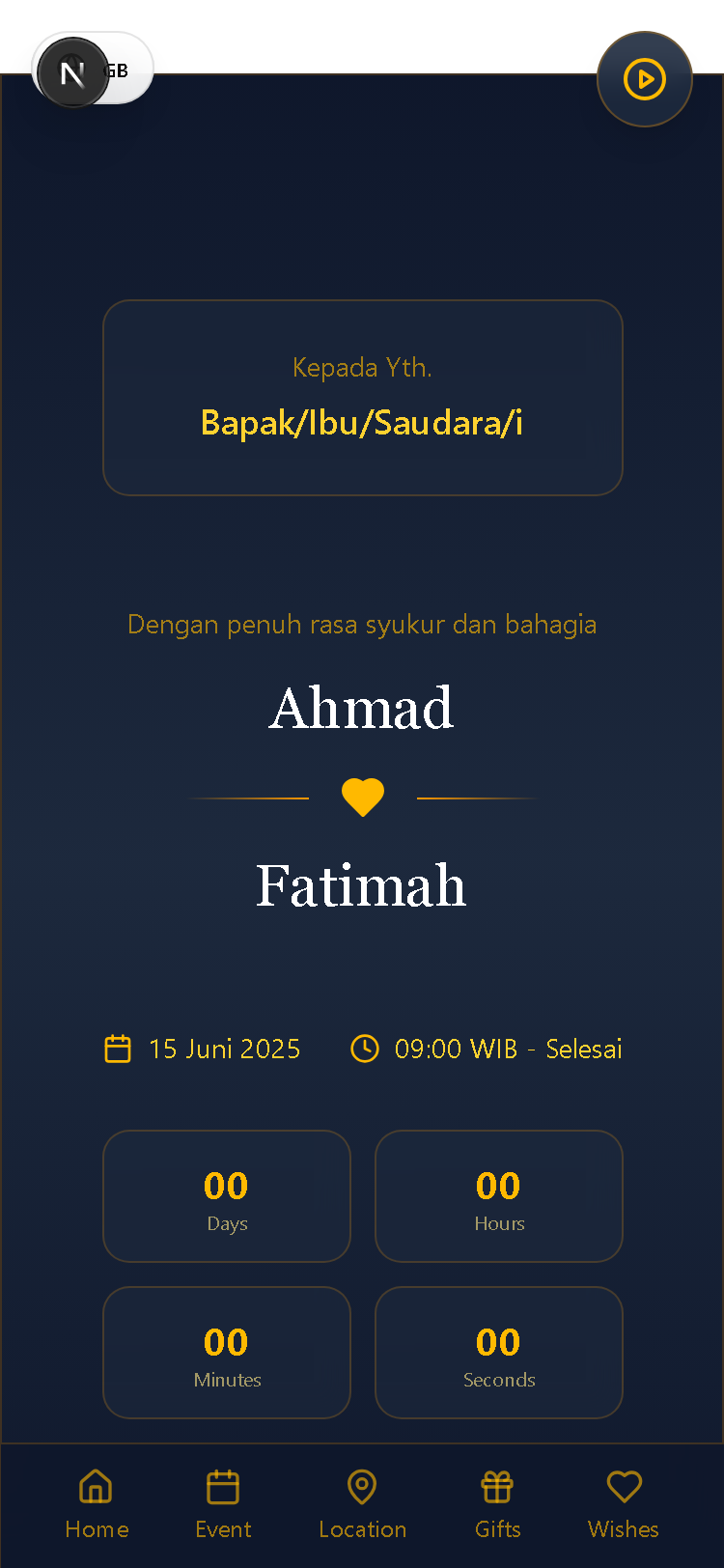This screenshot has width=724, height=1568.
Task: View the Gifts tab
Action: [x=497, y=1504]
